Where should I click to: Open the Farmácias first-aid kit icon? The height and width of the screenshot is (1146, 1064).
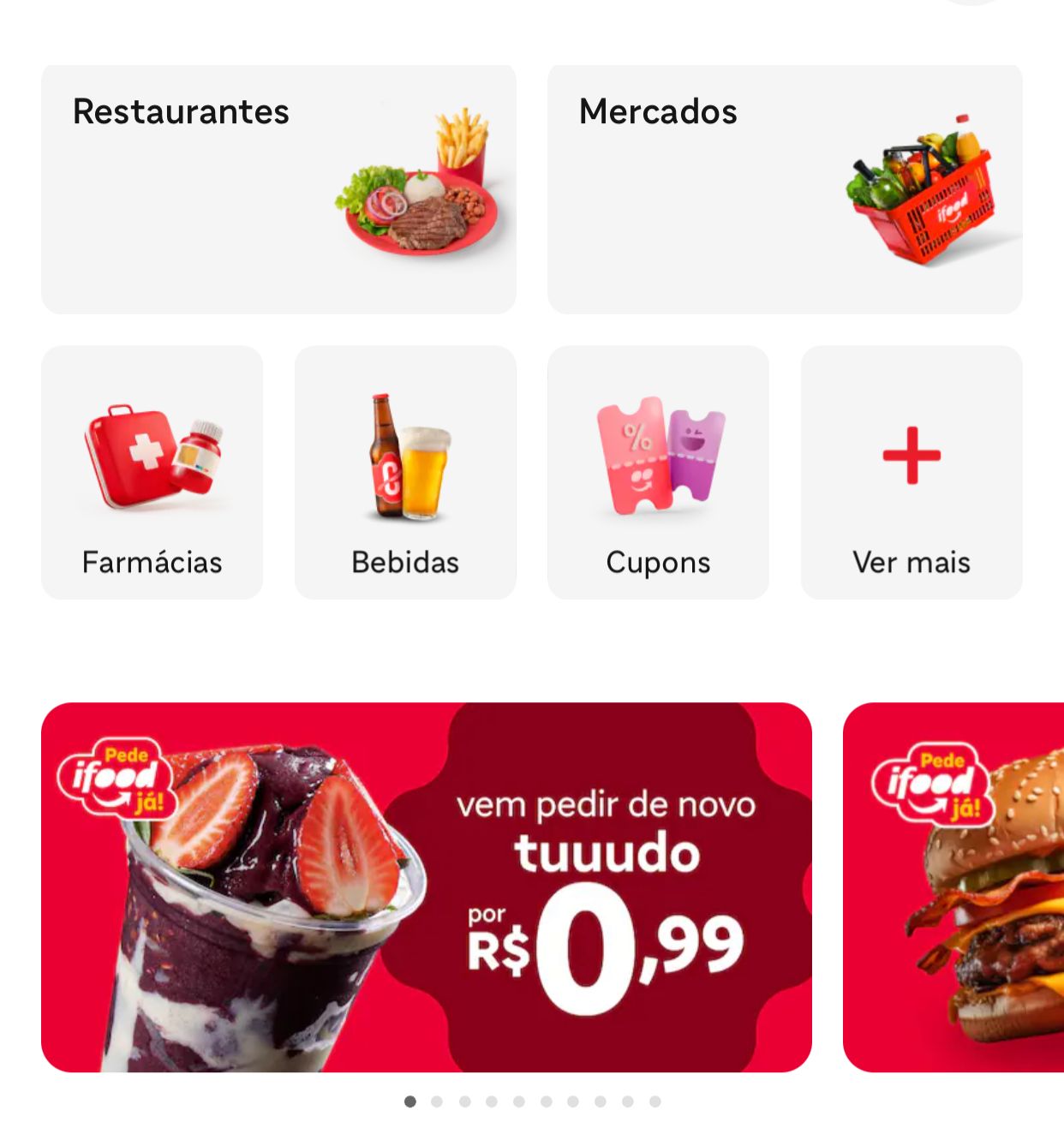[x=151, y=458]
